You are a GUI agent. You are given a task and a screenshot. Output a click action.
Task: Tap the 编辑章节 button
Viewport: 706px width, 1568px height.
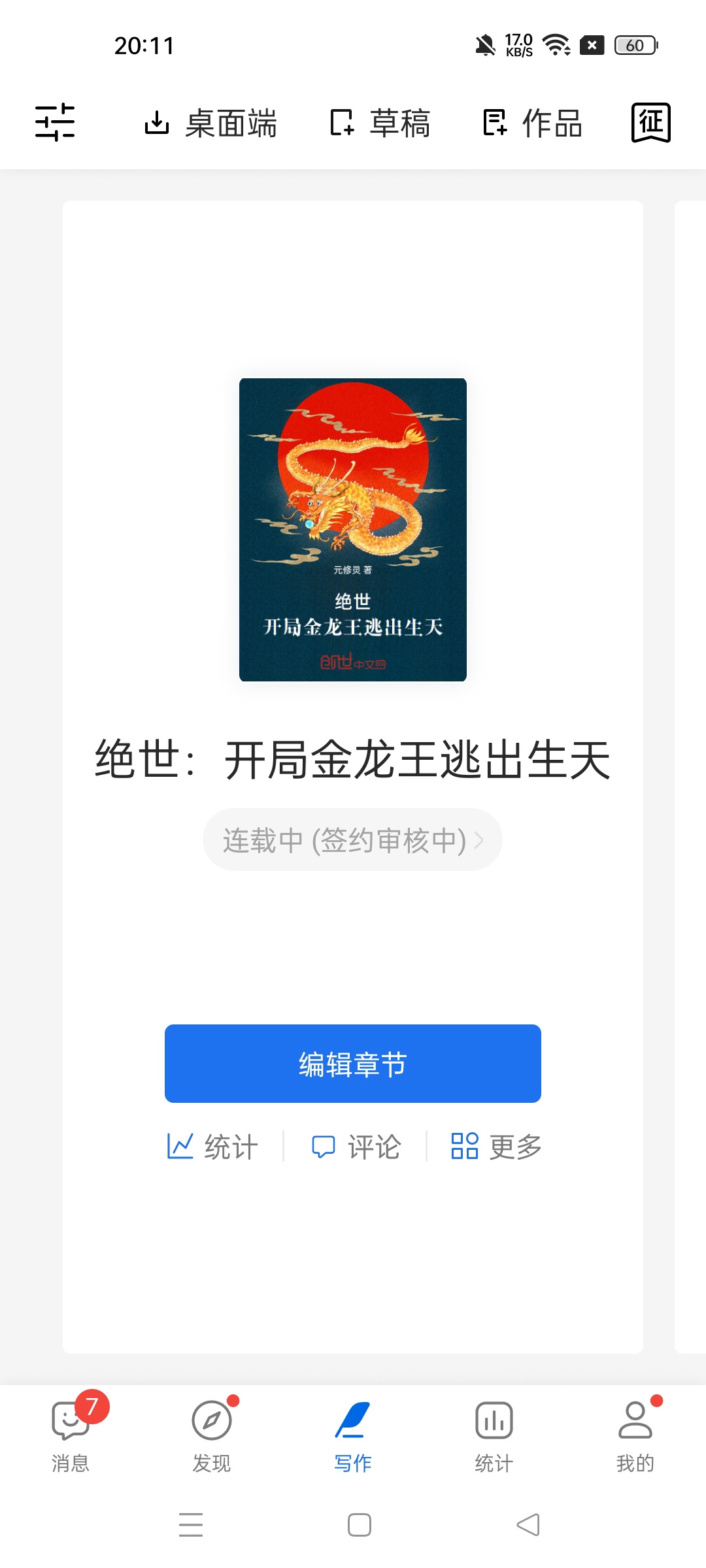[x=353, y=1064]
